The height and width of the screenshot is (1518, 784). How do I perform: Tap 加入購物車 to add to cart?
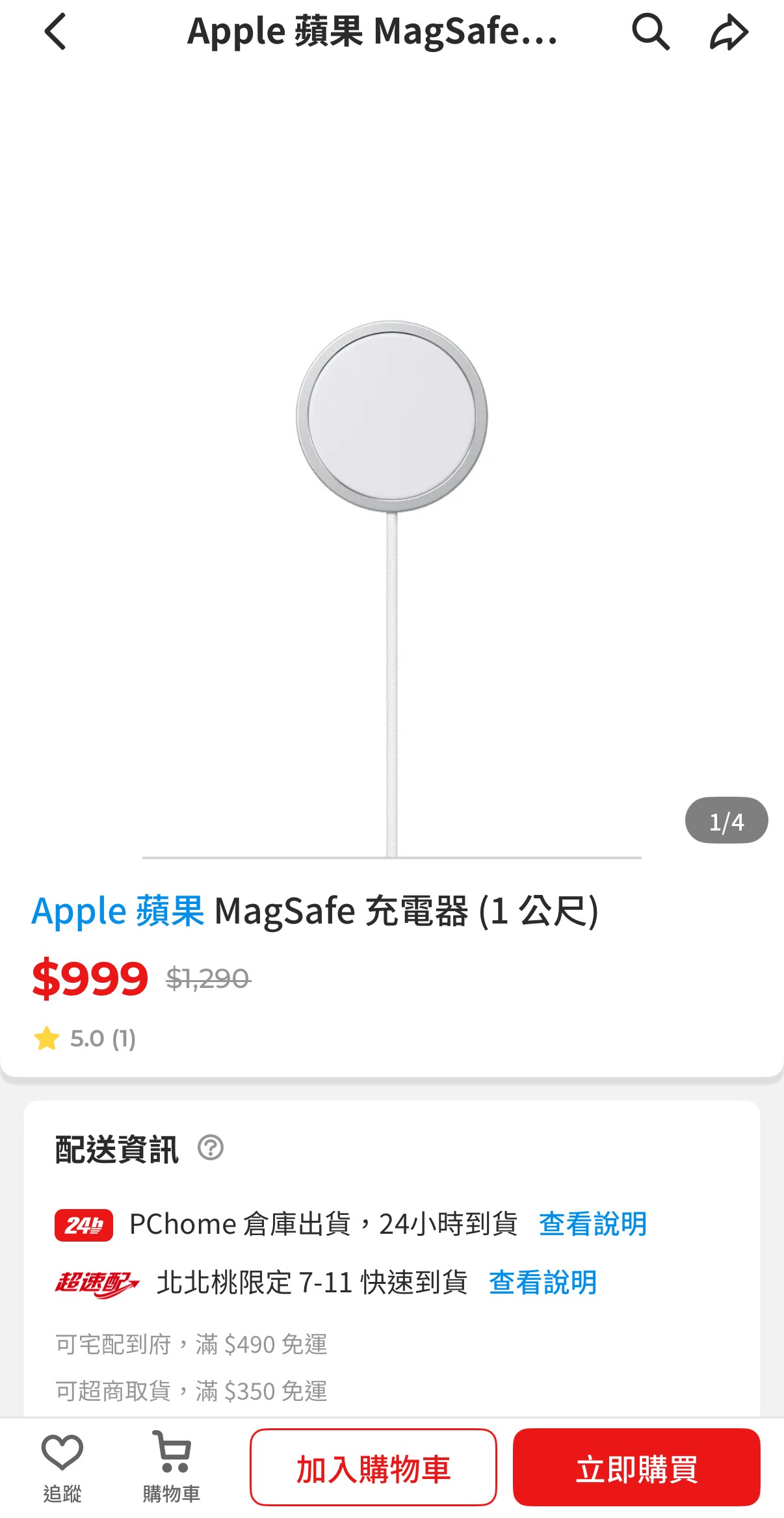point(373,1469)
